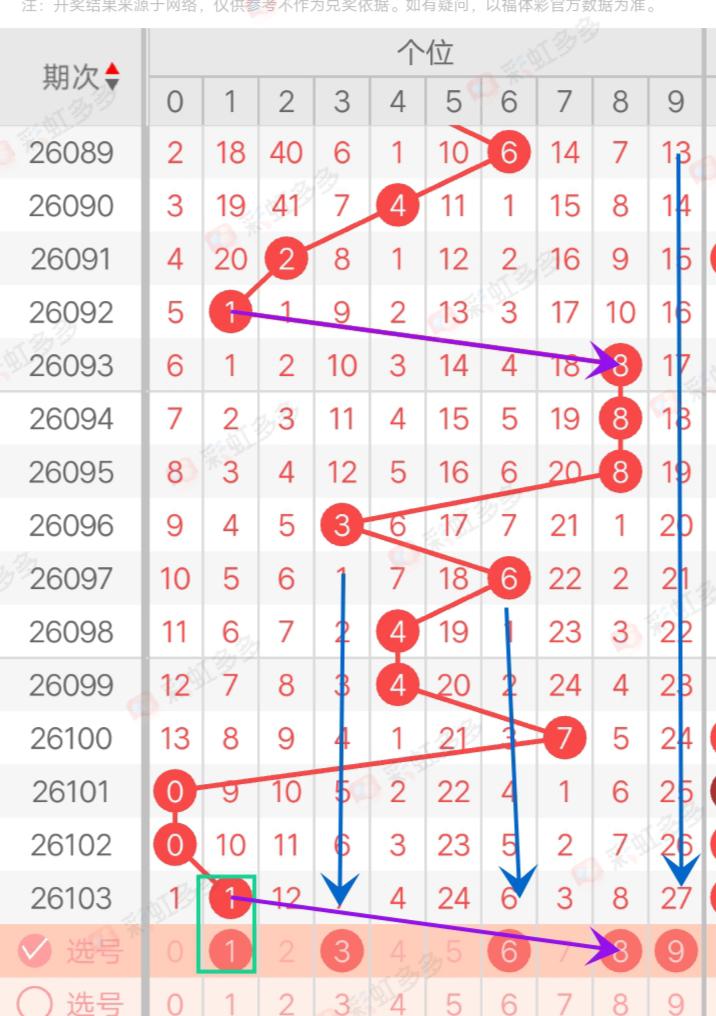The width and height of the screenshot is (716, 1016).
Task: Select number 0 in the ticked 选号 row
Action: (175, 951)
